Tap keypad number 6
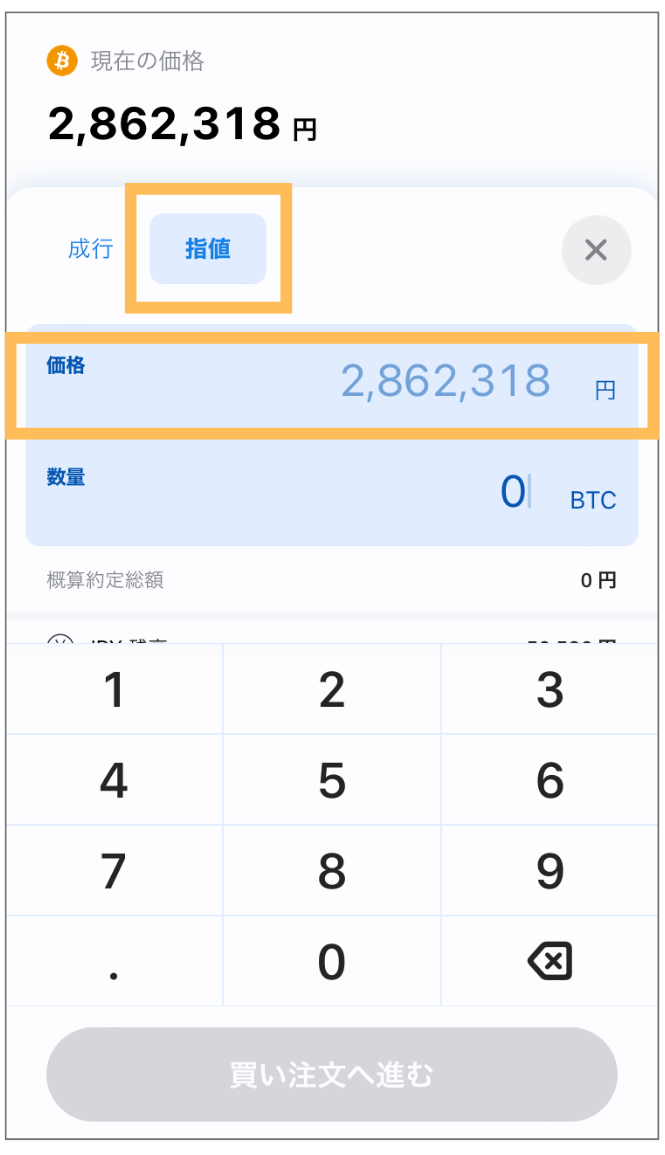 550,780
